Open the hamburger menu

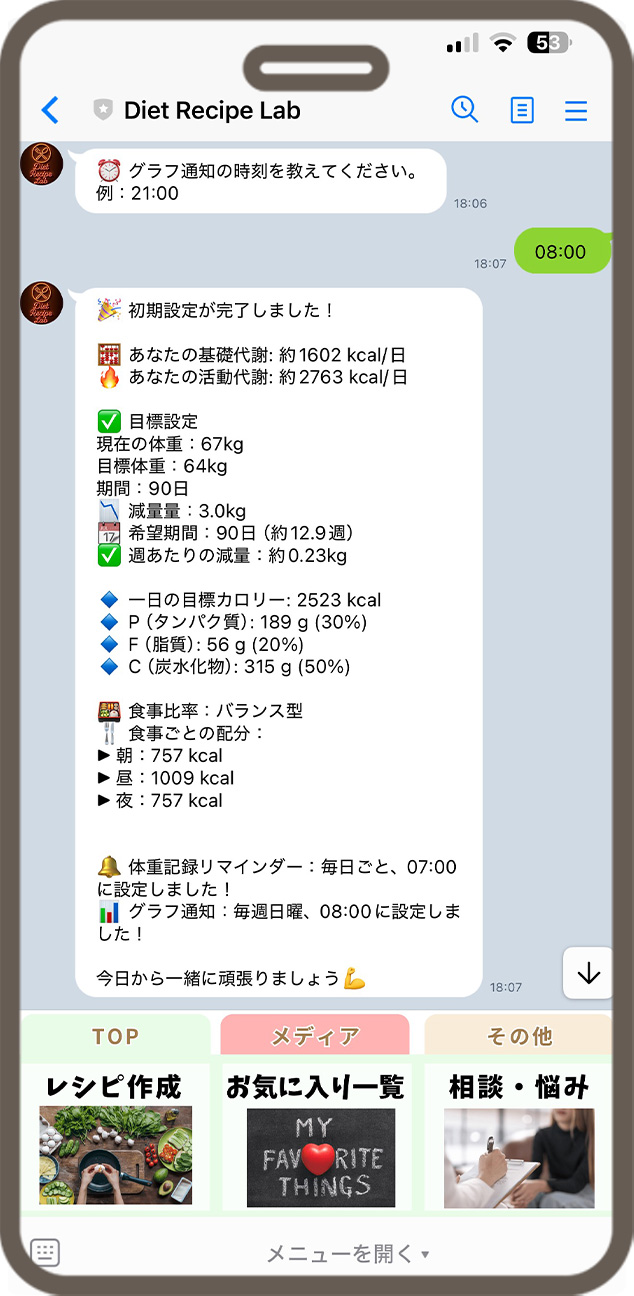(x=576, y=110)
